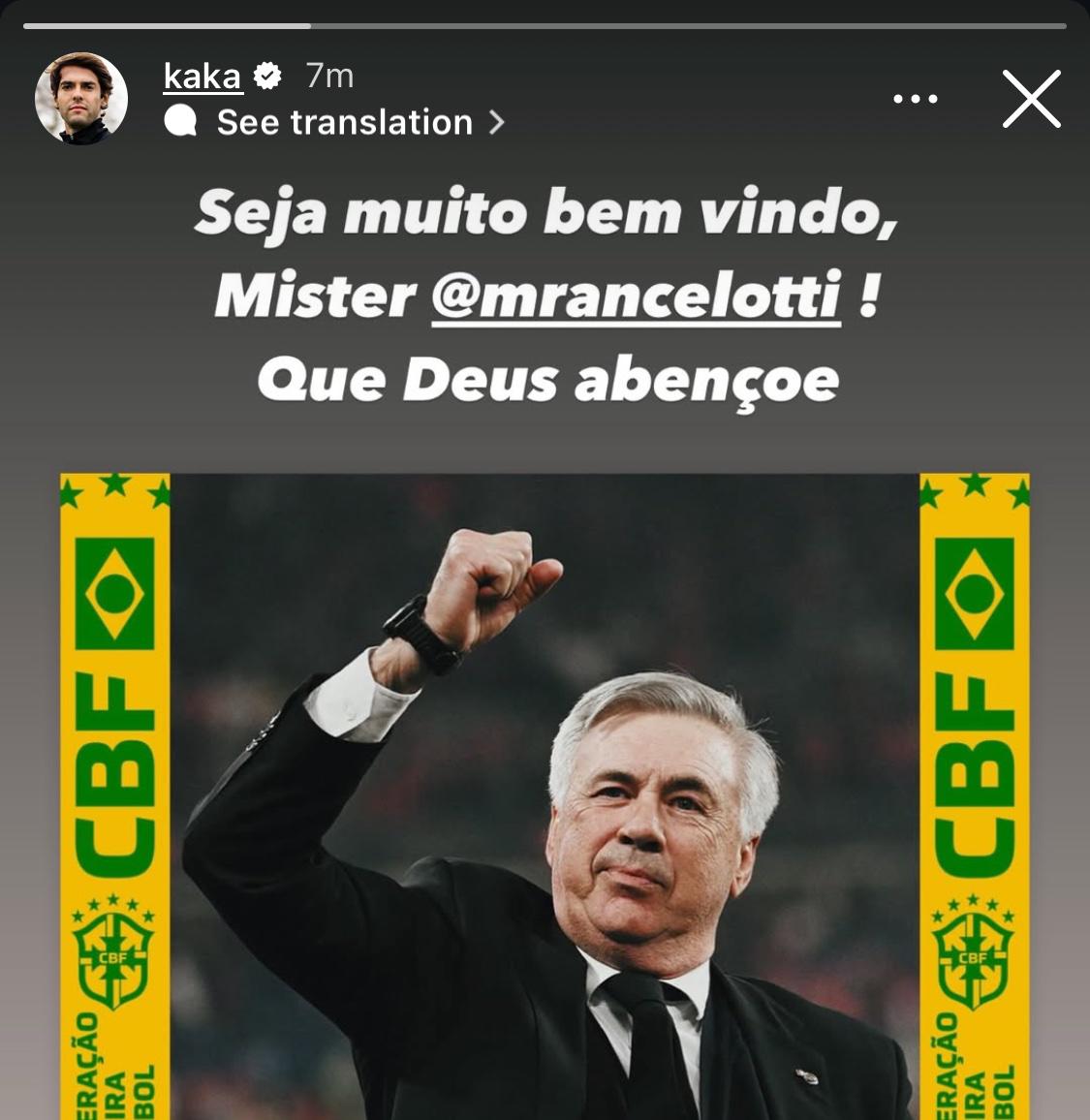This screenshot has height=1120, width=1090.
Task: Open kaka's profile picture
Action: click(x=81, y=97)
